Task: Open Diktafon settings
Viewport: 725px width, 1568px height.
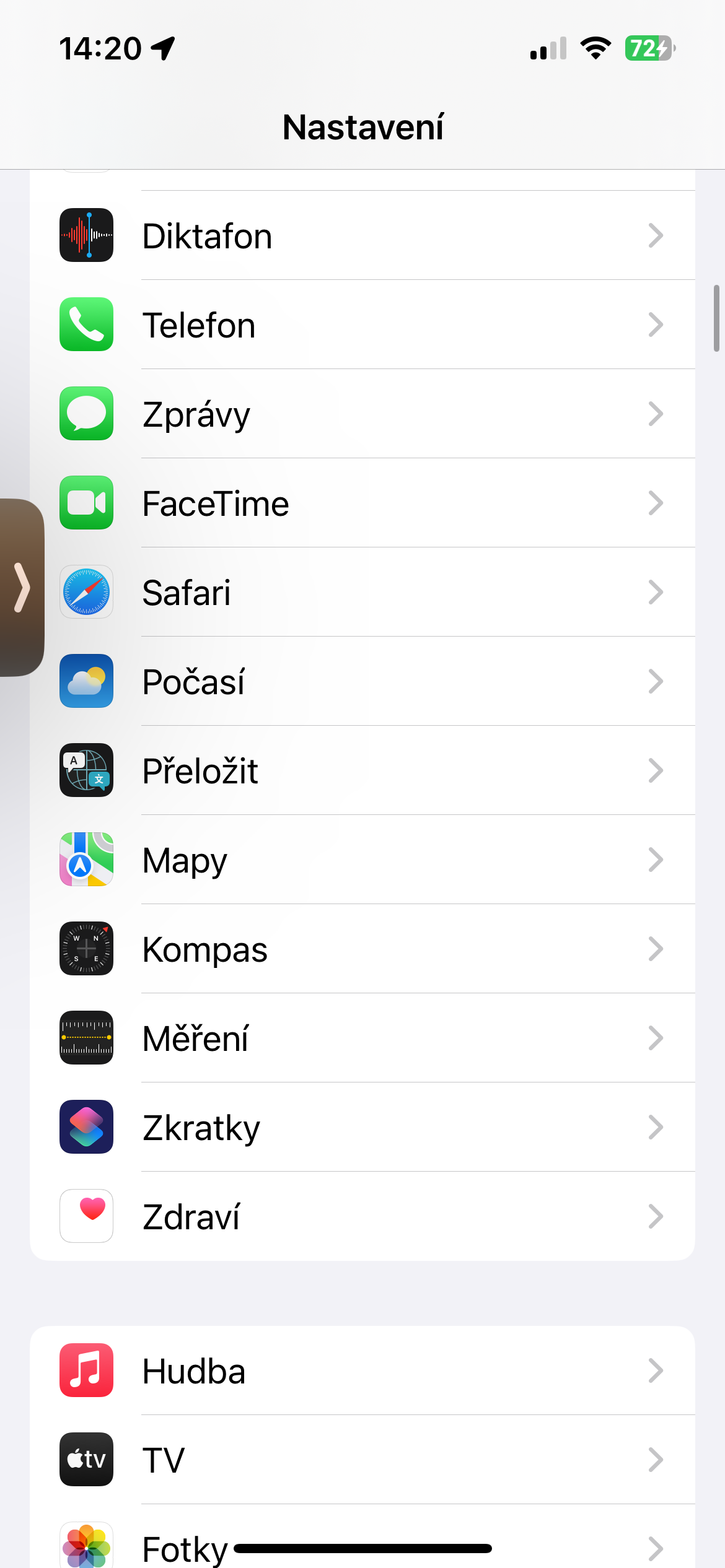Action: [362, 235]
